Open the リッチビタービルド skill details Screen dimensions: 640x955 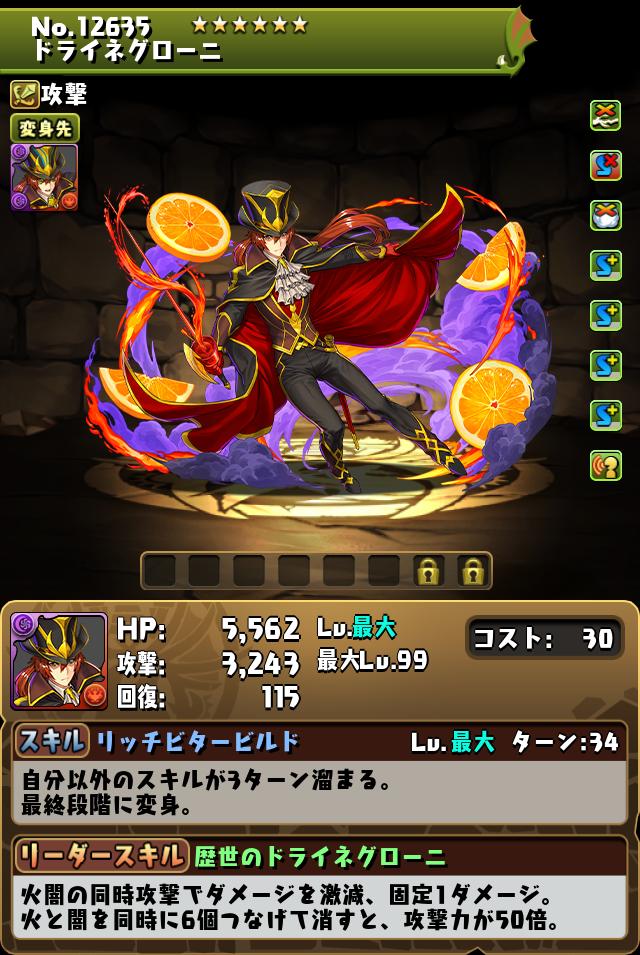197,741
